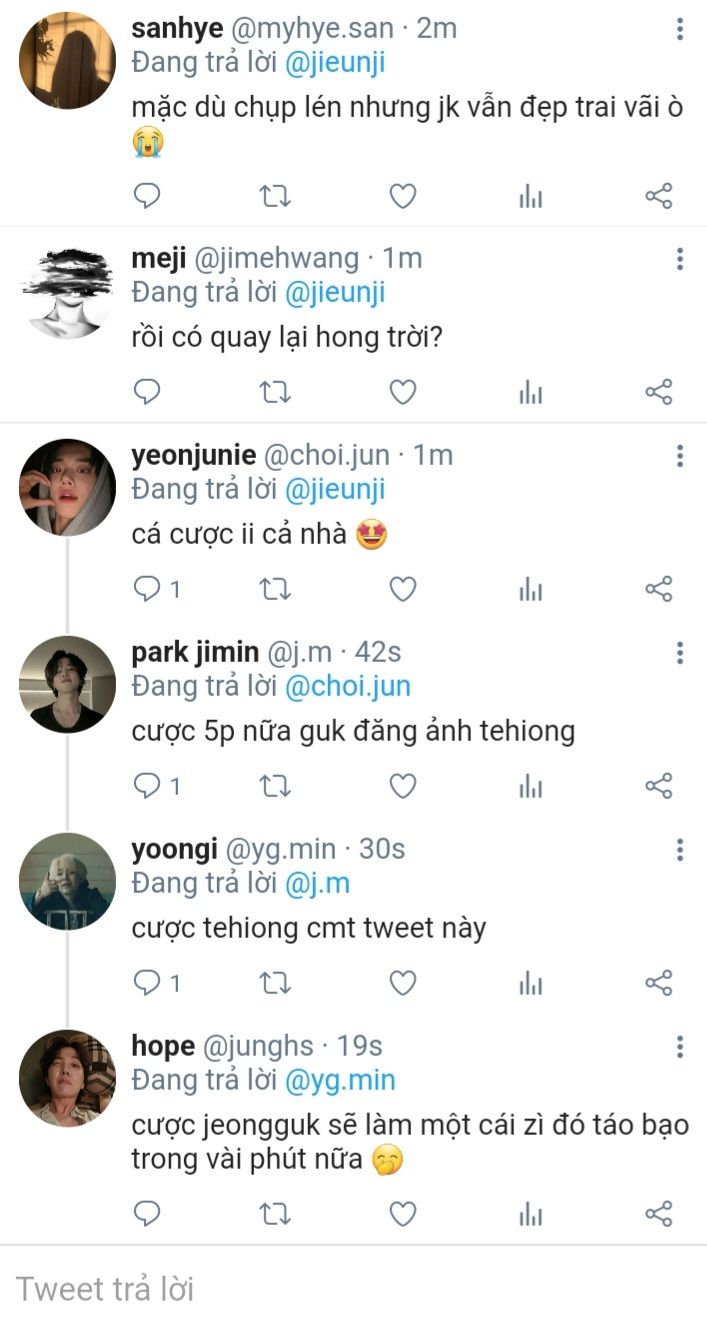Reply to park jimin's tweet
The width and height of the screenshot is (707, 1333).
tap(147, 787)
